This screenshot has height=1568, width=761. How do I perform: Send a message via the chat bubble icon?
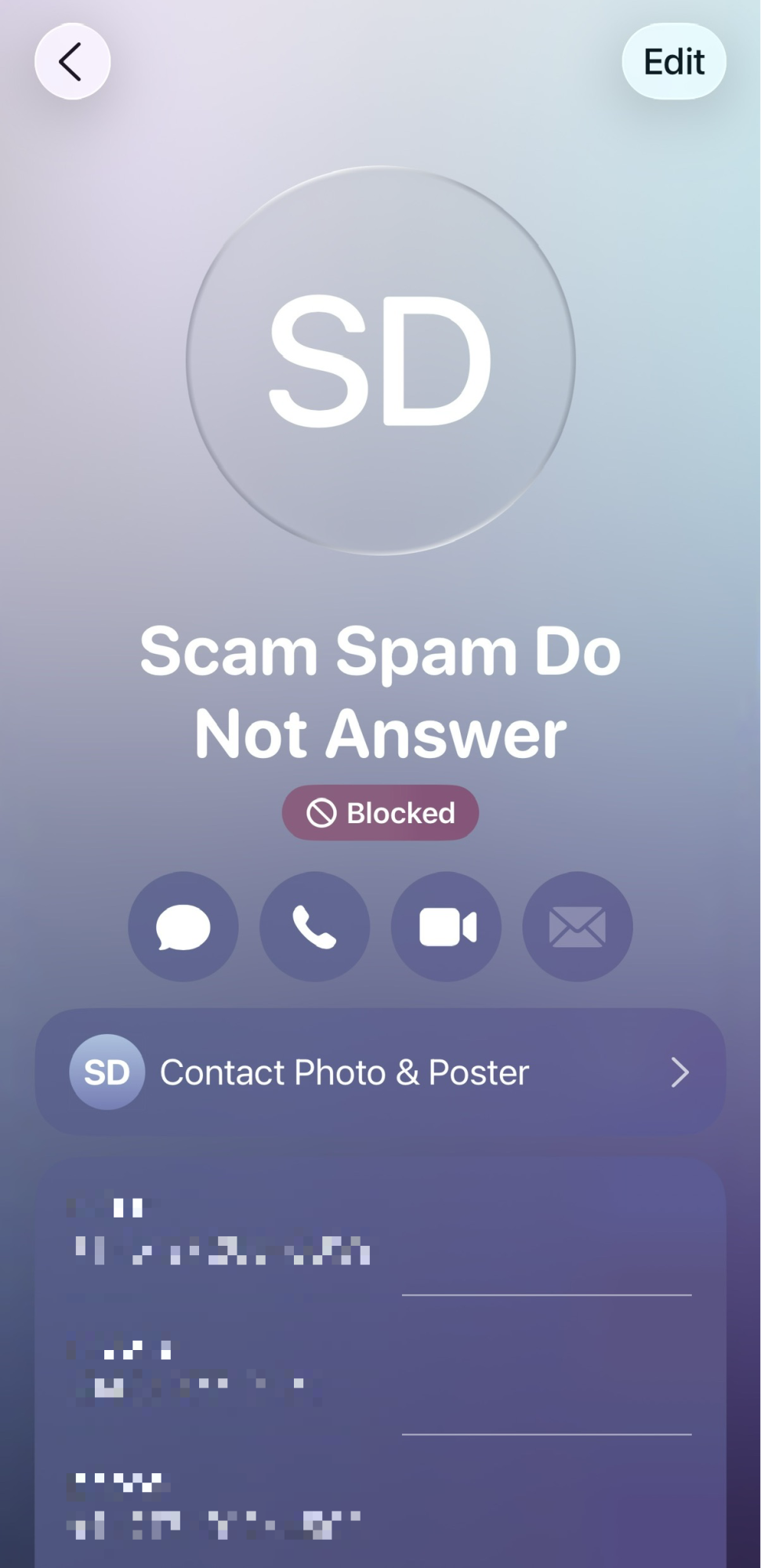pyautogui.click(x=183, y=927)
